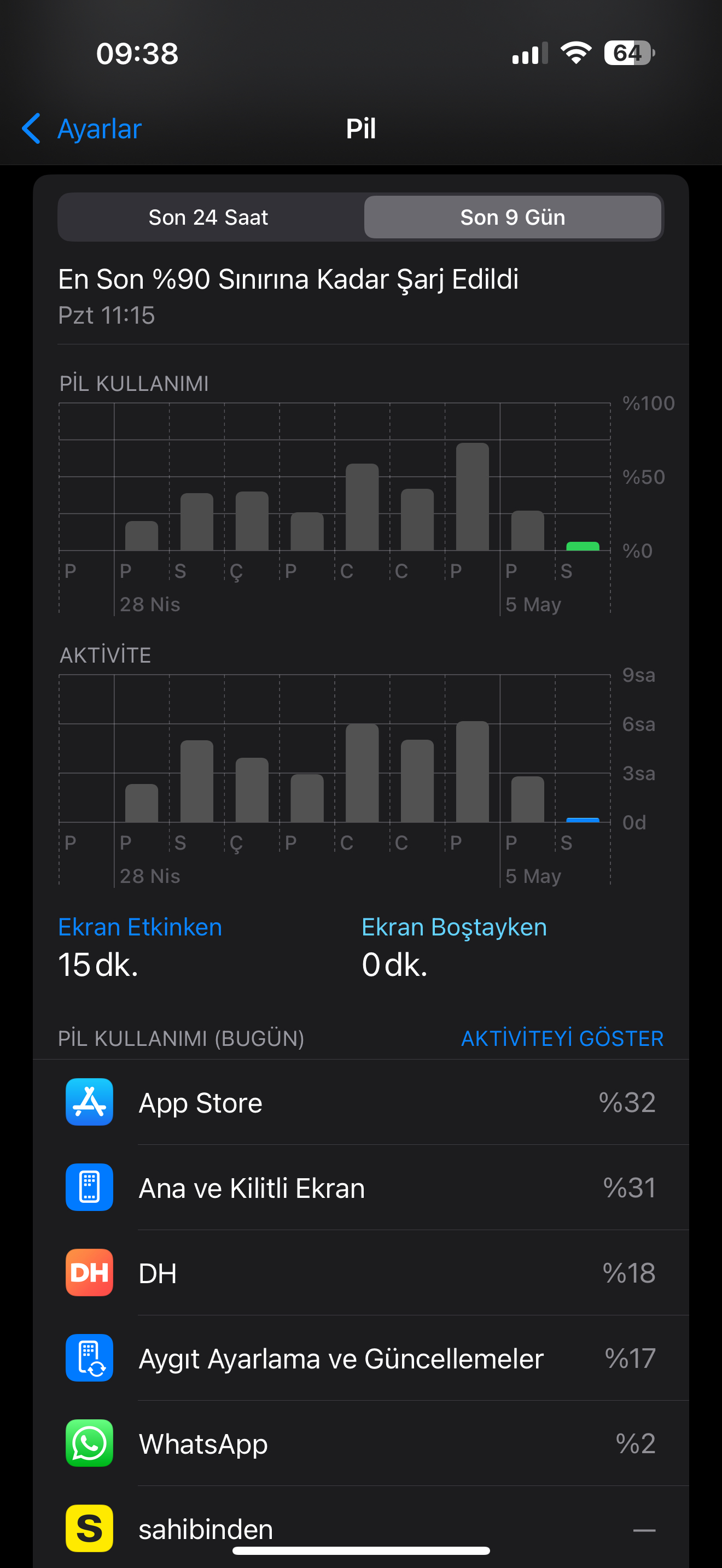Select today's green battery usage bar
This screenshot has height=1568, width=722.
pyautogui.click(x=583, y=546)
